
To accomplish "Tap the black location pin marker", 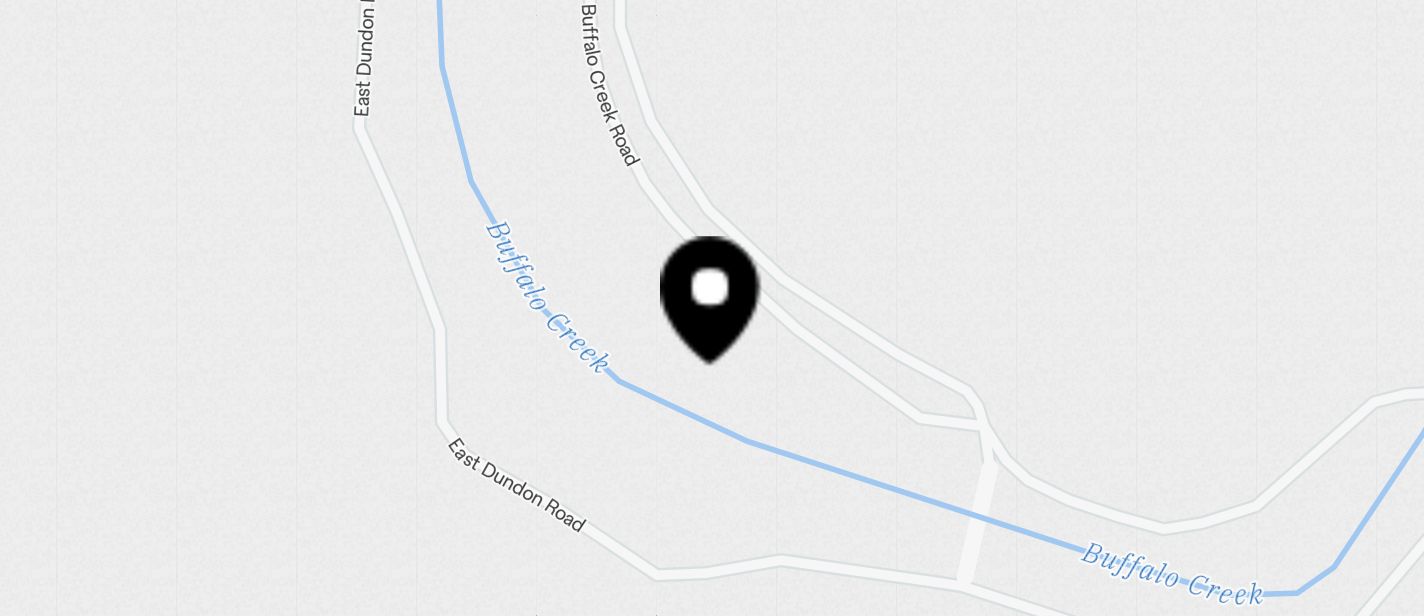I will coord(709,295).
